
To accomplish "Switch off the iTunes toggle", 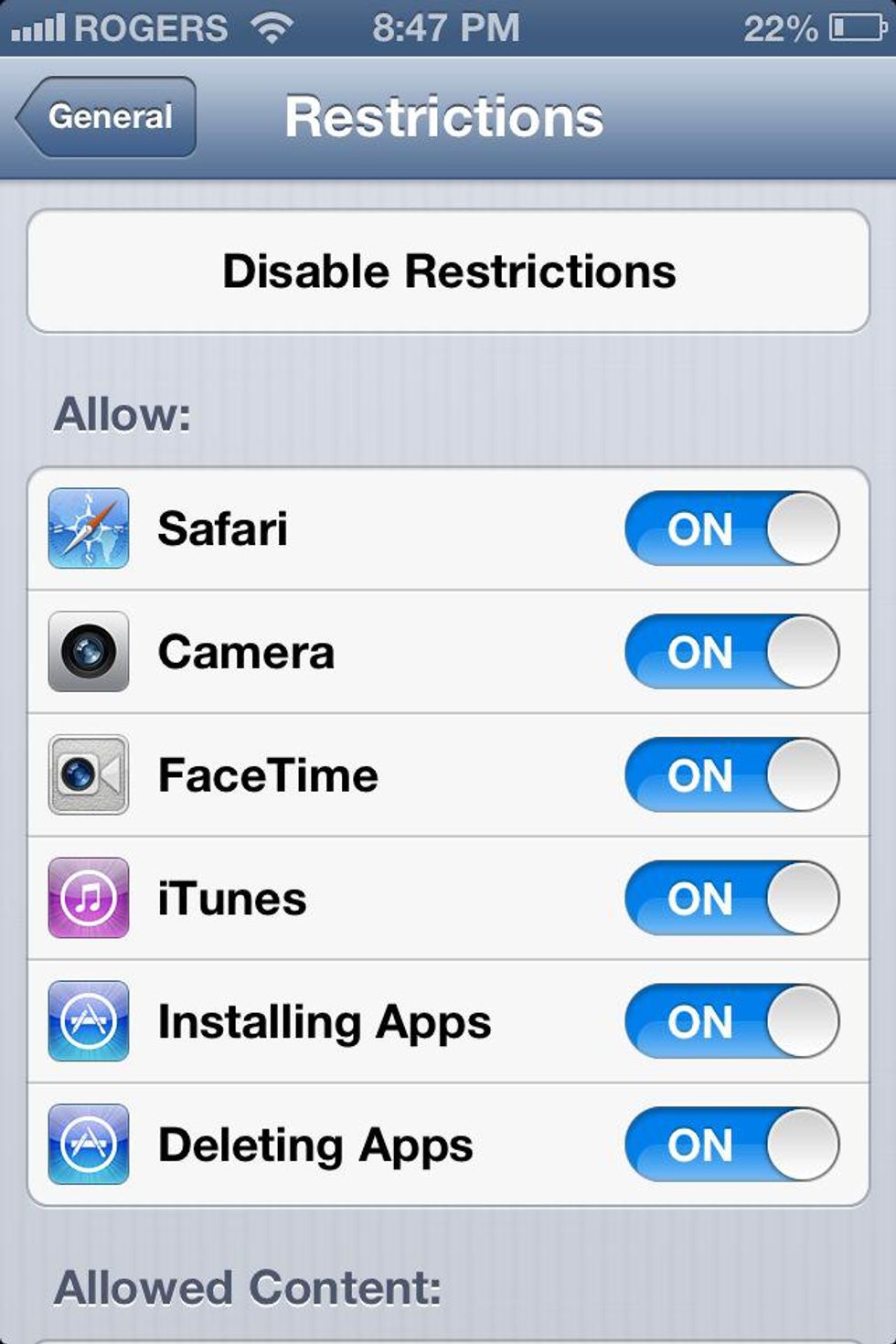I will [731, 898].
